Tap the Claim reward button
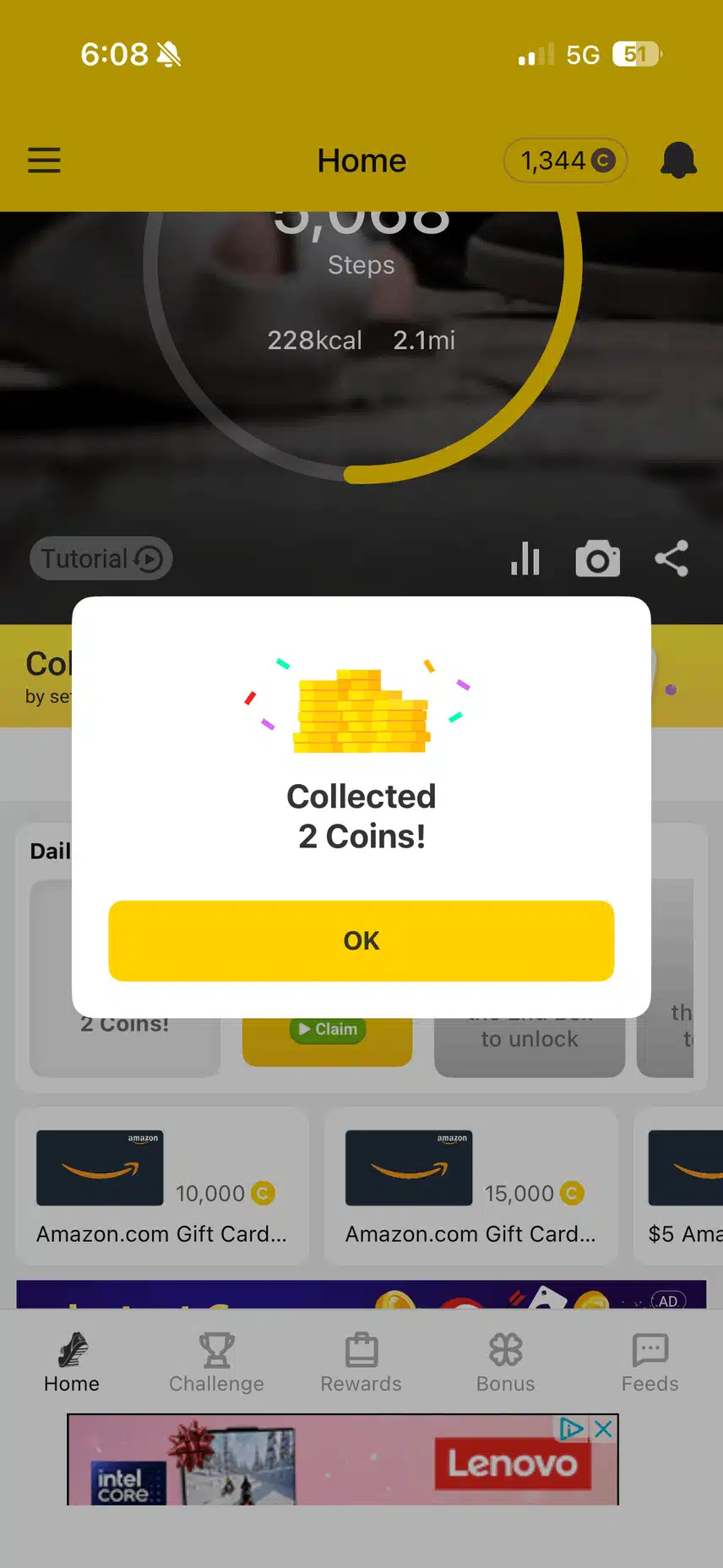This screenshot has width=723, height=1568. [328, 1029]
